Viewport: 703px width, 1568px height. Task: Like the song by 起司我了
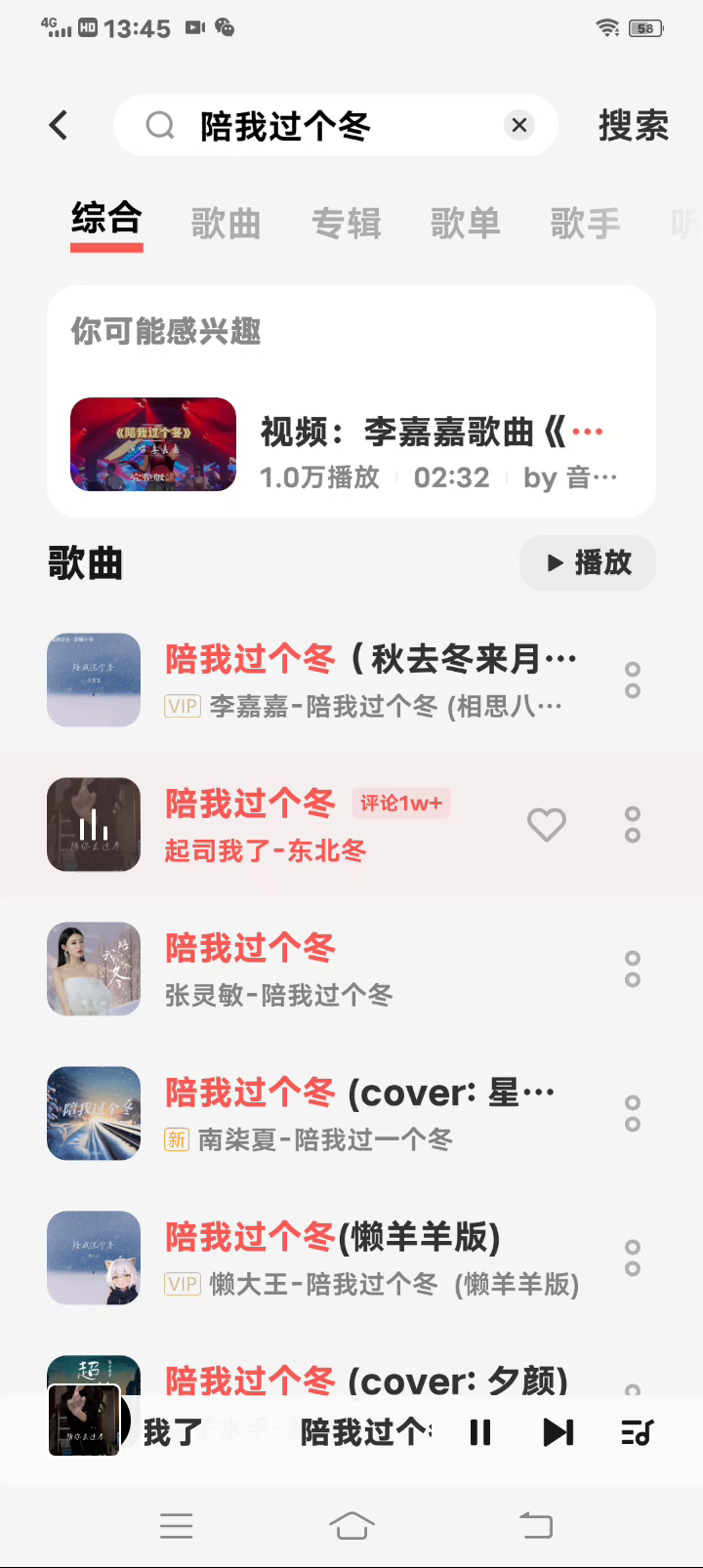(x=546, y=825)
